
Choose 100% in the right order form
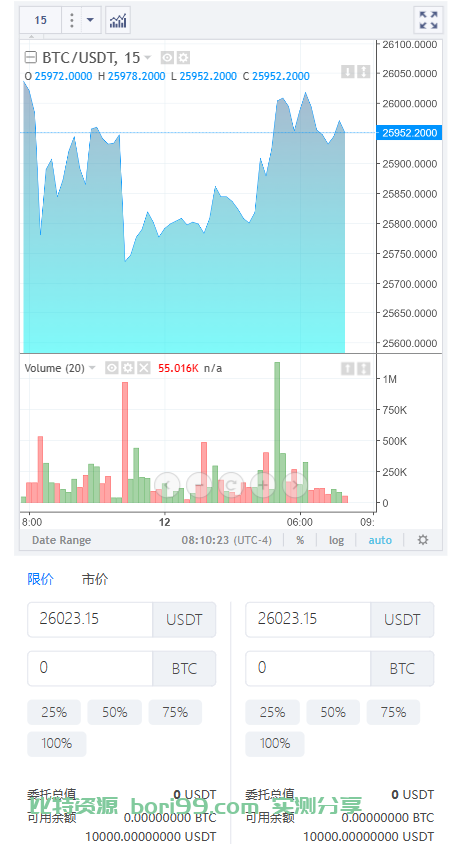(x=275, y=744)
